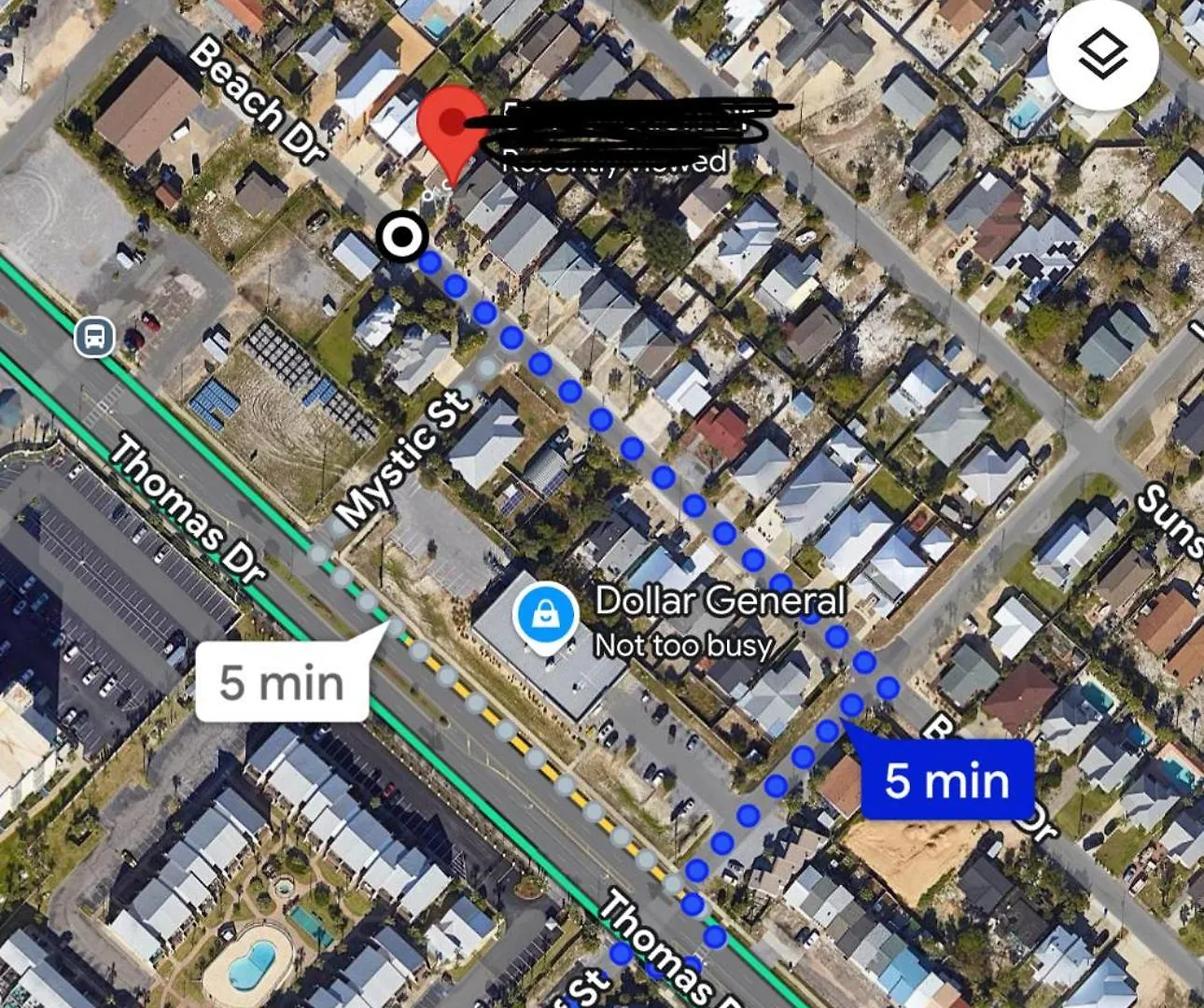Select the alternate white 5 min route

[x=283, y=682]
